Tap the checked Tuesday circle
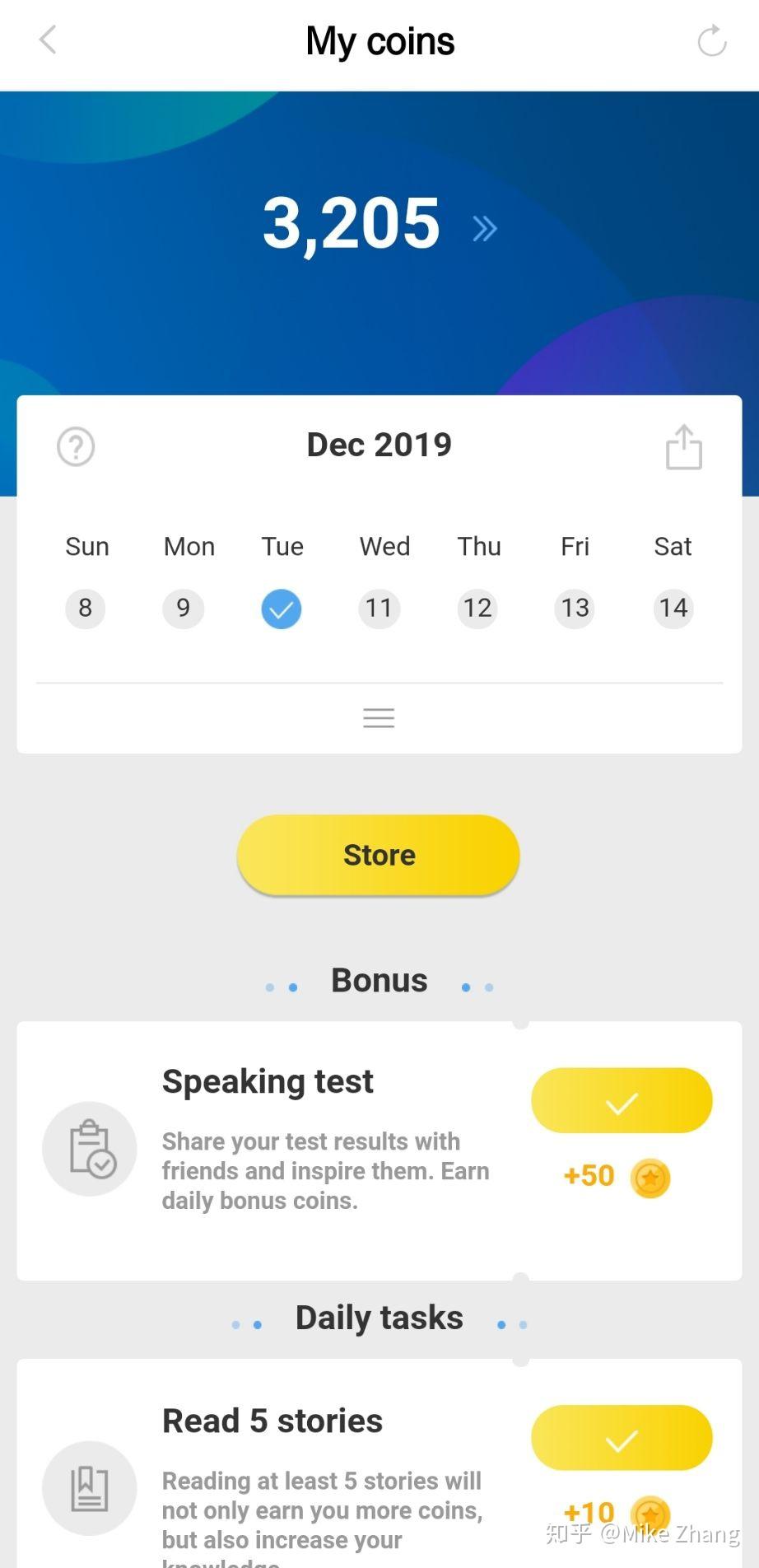This screenshot has width=759, height=1568. point(282,609)
